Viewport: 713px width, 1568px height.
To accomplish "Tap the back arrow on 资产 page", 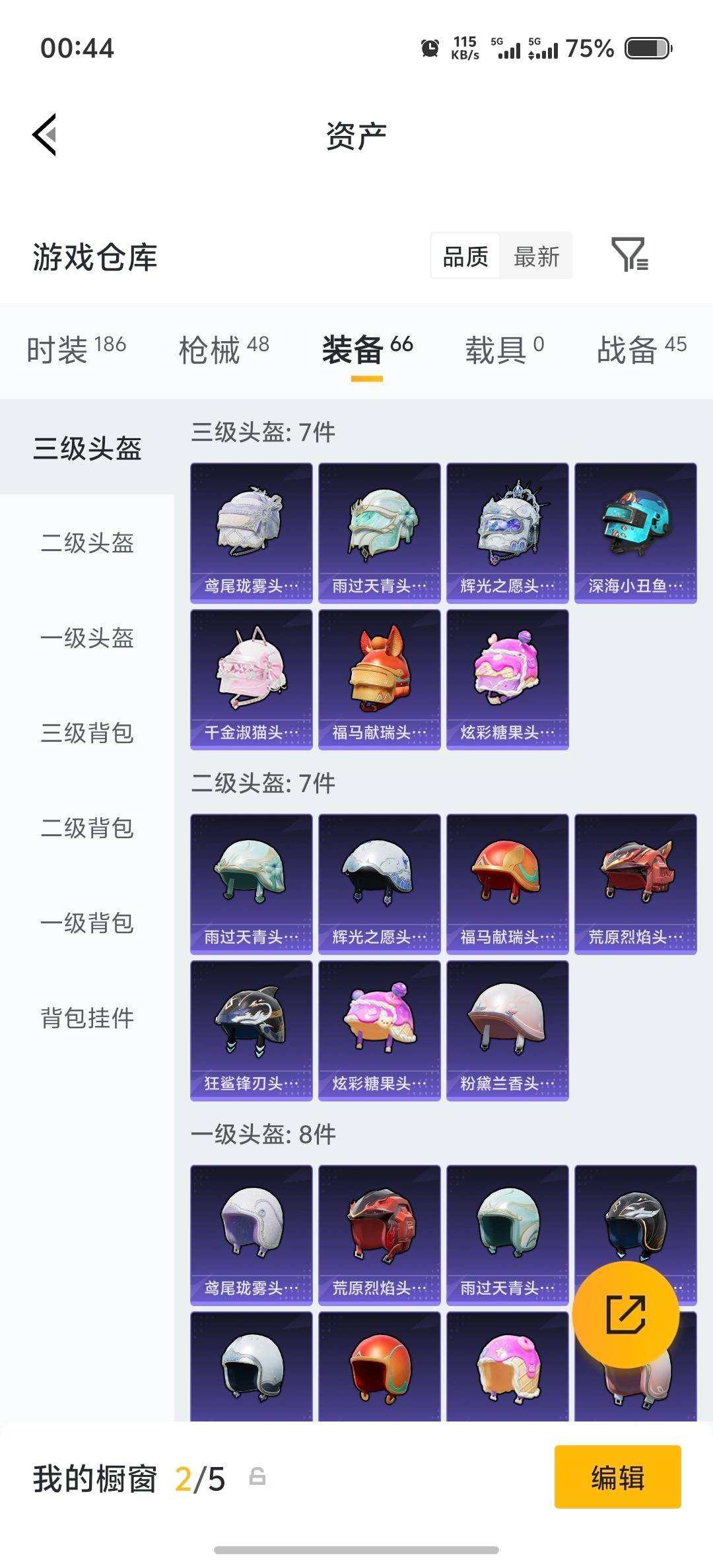I will (45, 134).
